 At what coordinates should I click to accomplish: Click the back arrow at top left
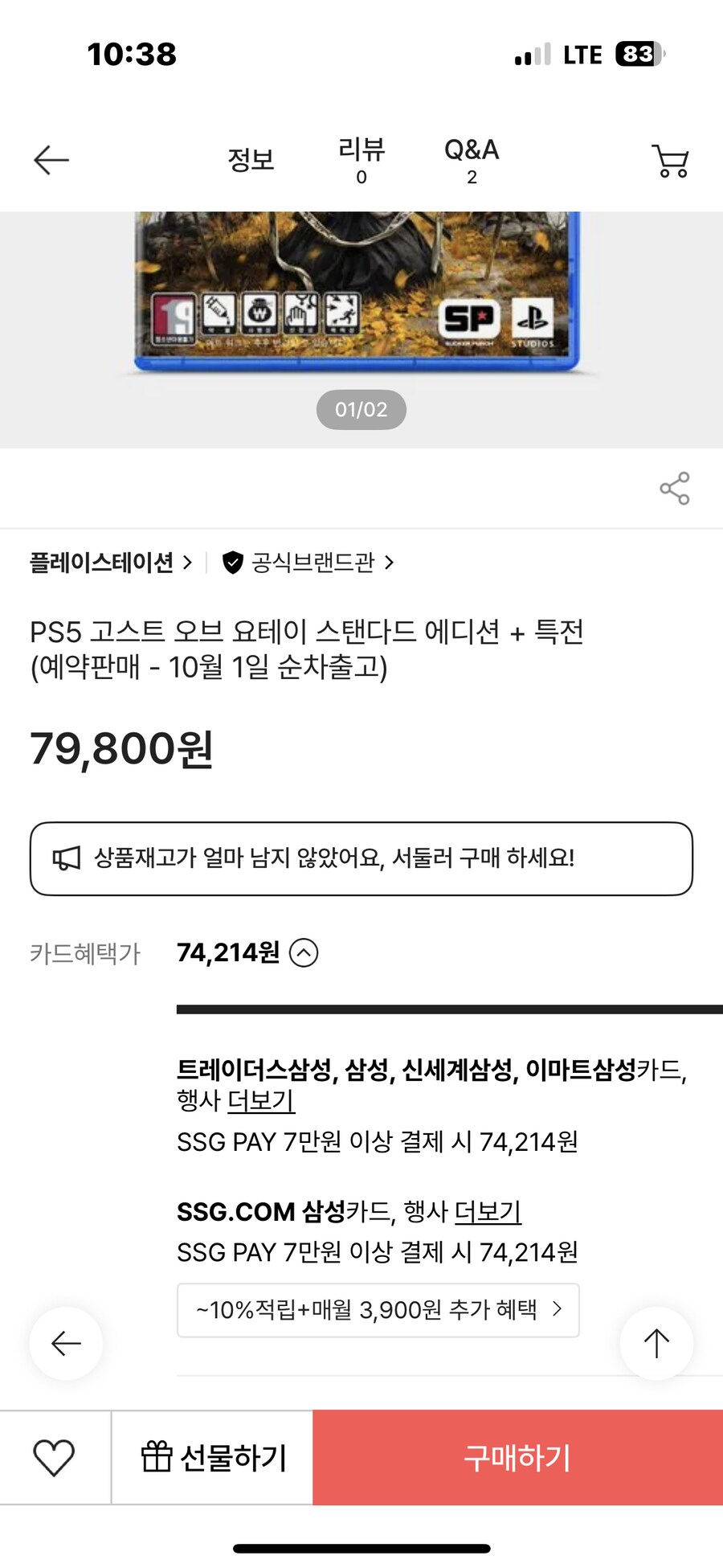(50, 160)
